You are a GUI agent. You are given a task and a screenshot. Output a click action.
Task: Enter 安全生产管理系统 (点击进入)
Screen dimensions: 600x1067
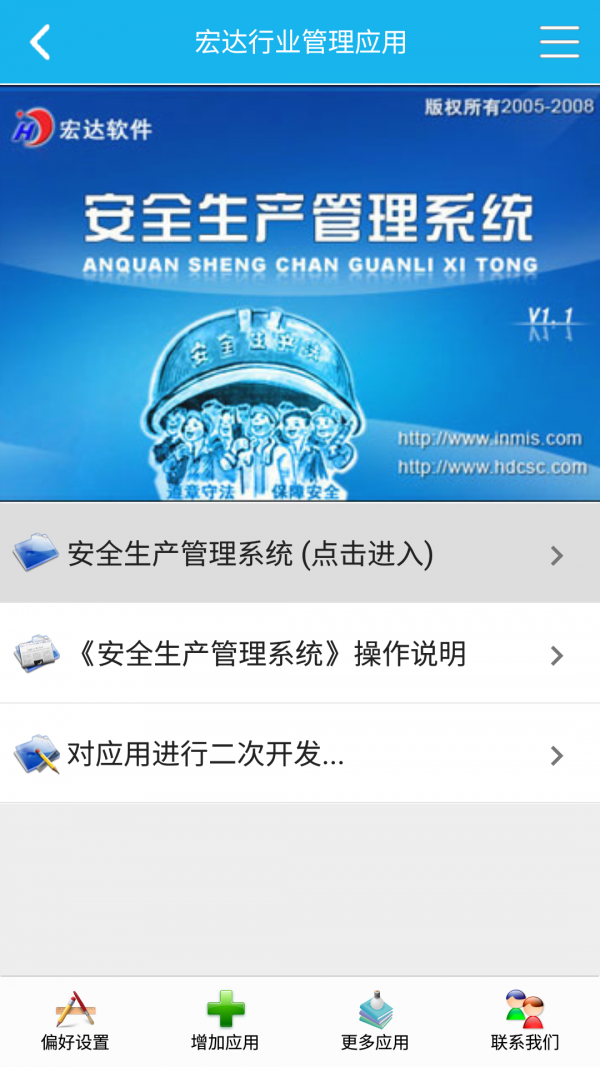[x=300, y=553]
